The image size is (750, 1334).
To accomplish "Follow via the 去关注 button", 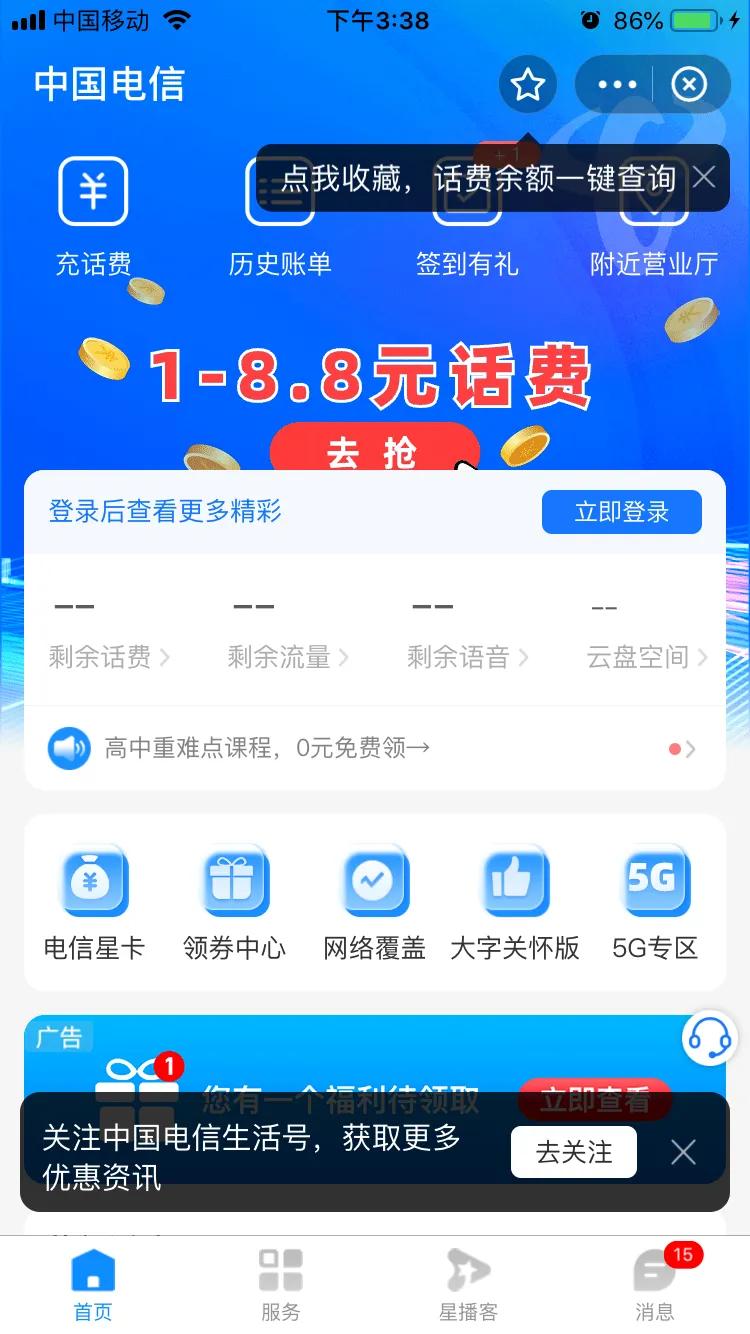I will tap(573, 1152).
